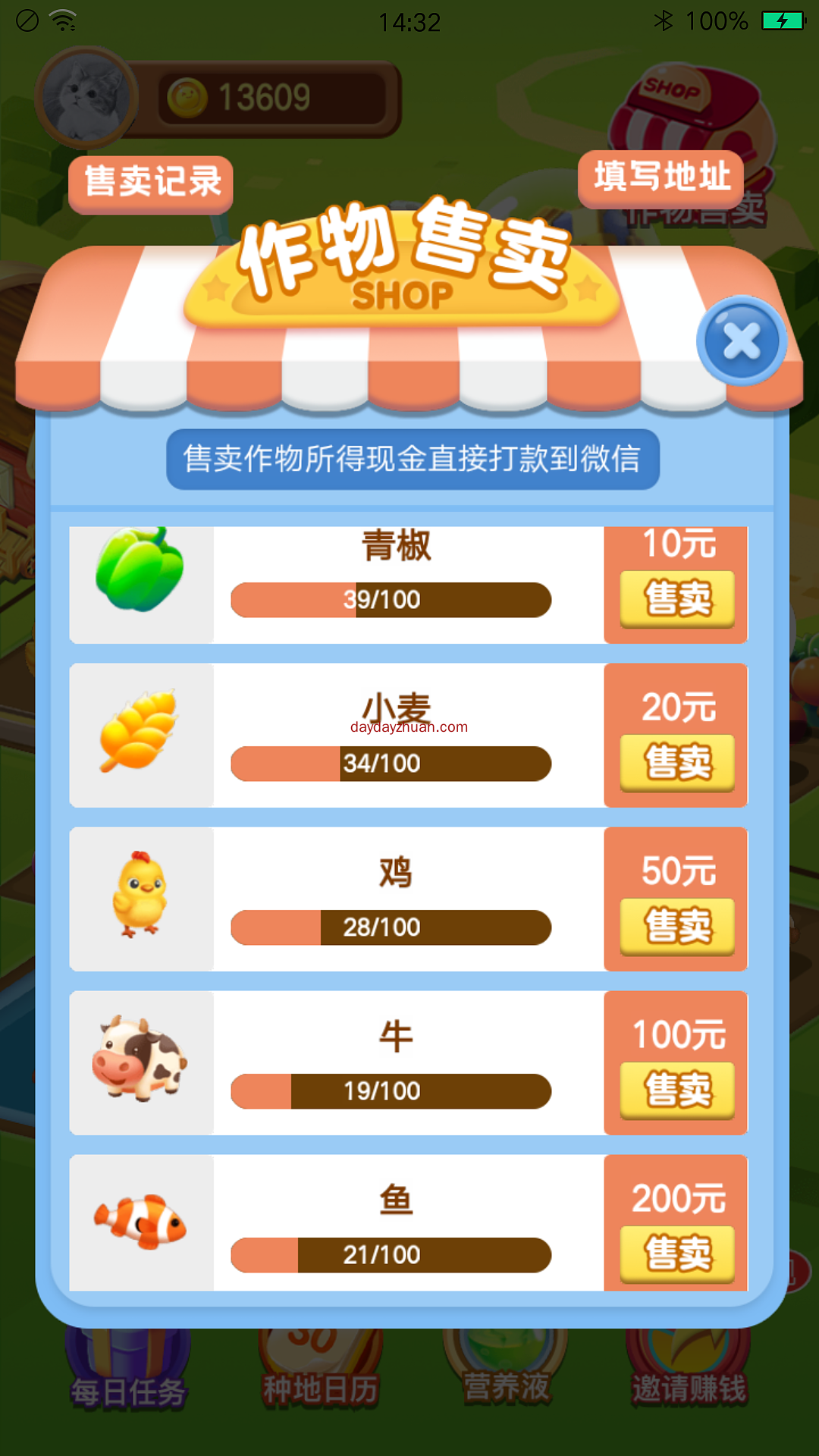
Task: Sell 牛 for 100元
Action: [677, 1090]
